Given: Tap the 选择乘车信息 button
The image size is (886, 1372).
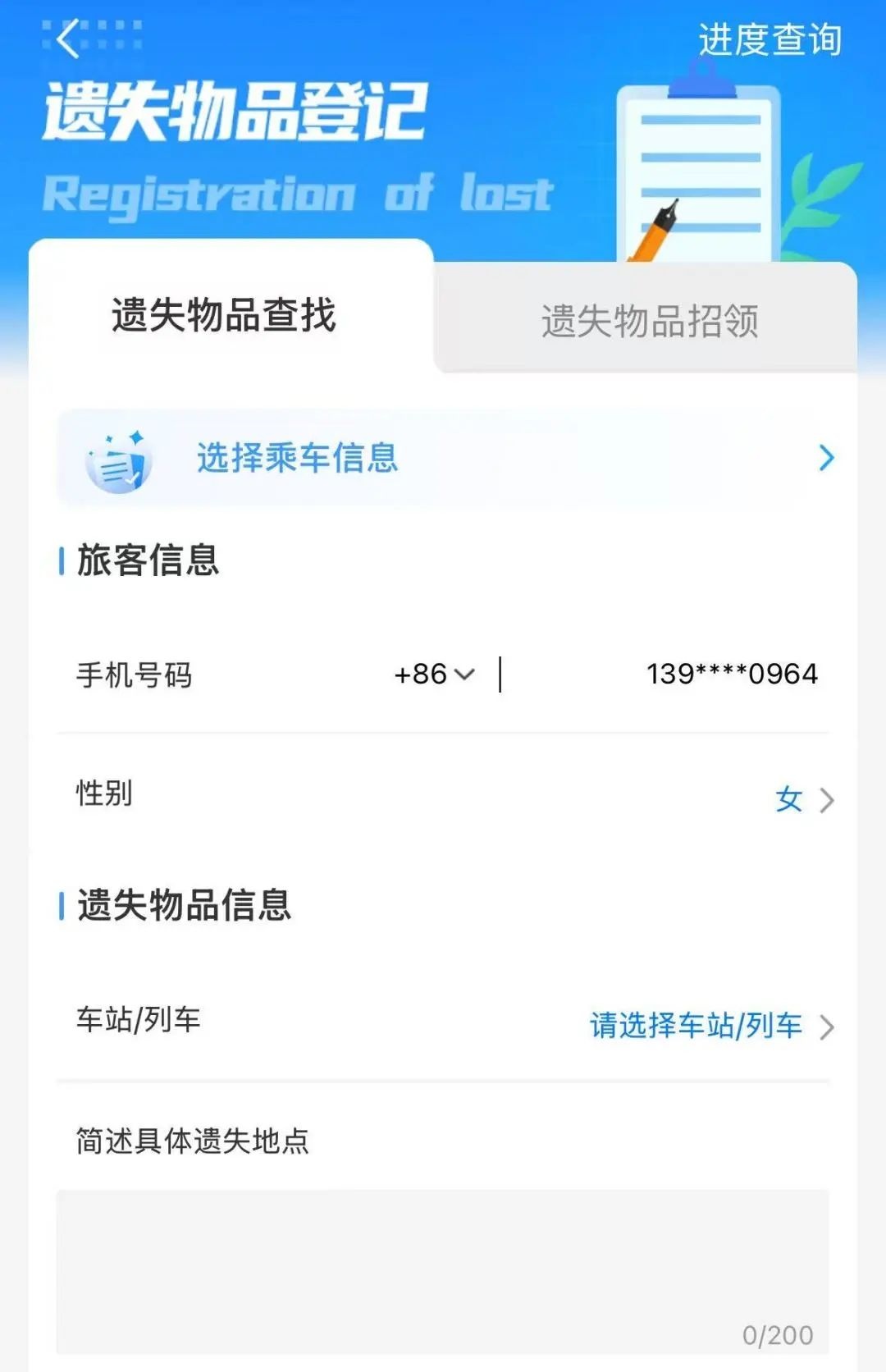Looking at the screenshot, I should [443, 460].
